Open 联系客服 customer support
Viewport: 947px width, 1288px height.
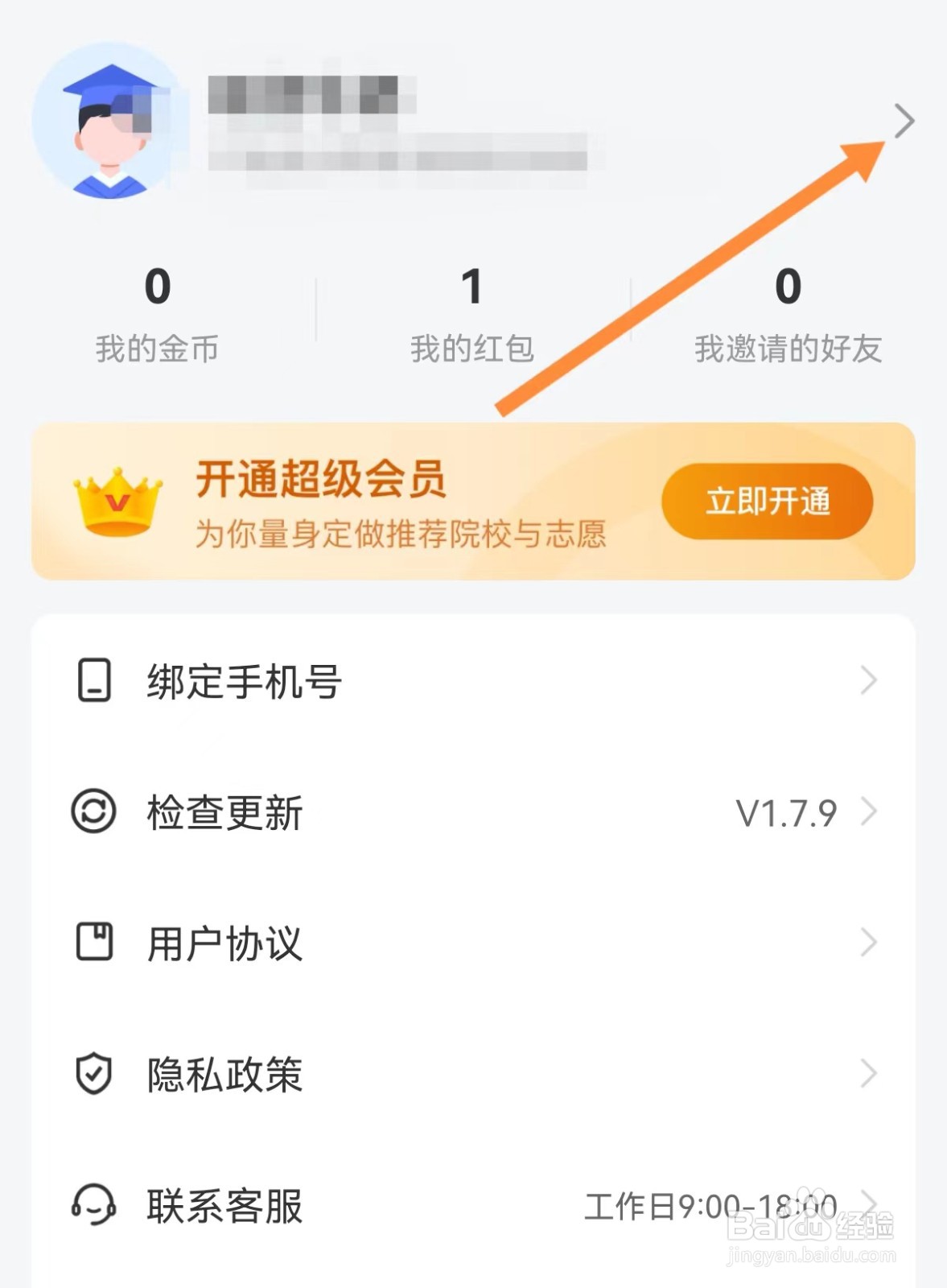click(x=473, y=1205)
